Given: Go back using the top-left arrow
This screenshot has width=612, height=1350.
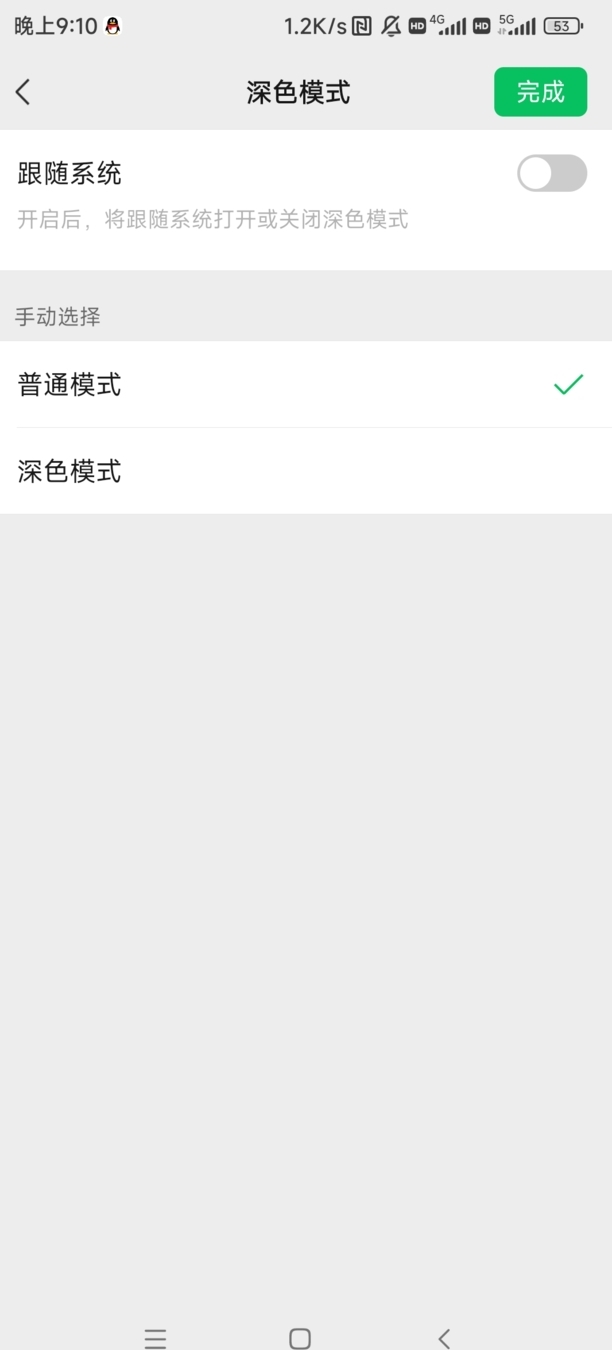Looking at the screenshot, I should [23, 92].
